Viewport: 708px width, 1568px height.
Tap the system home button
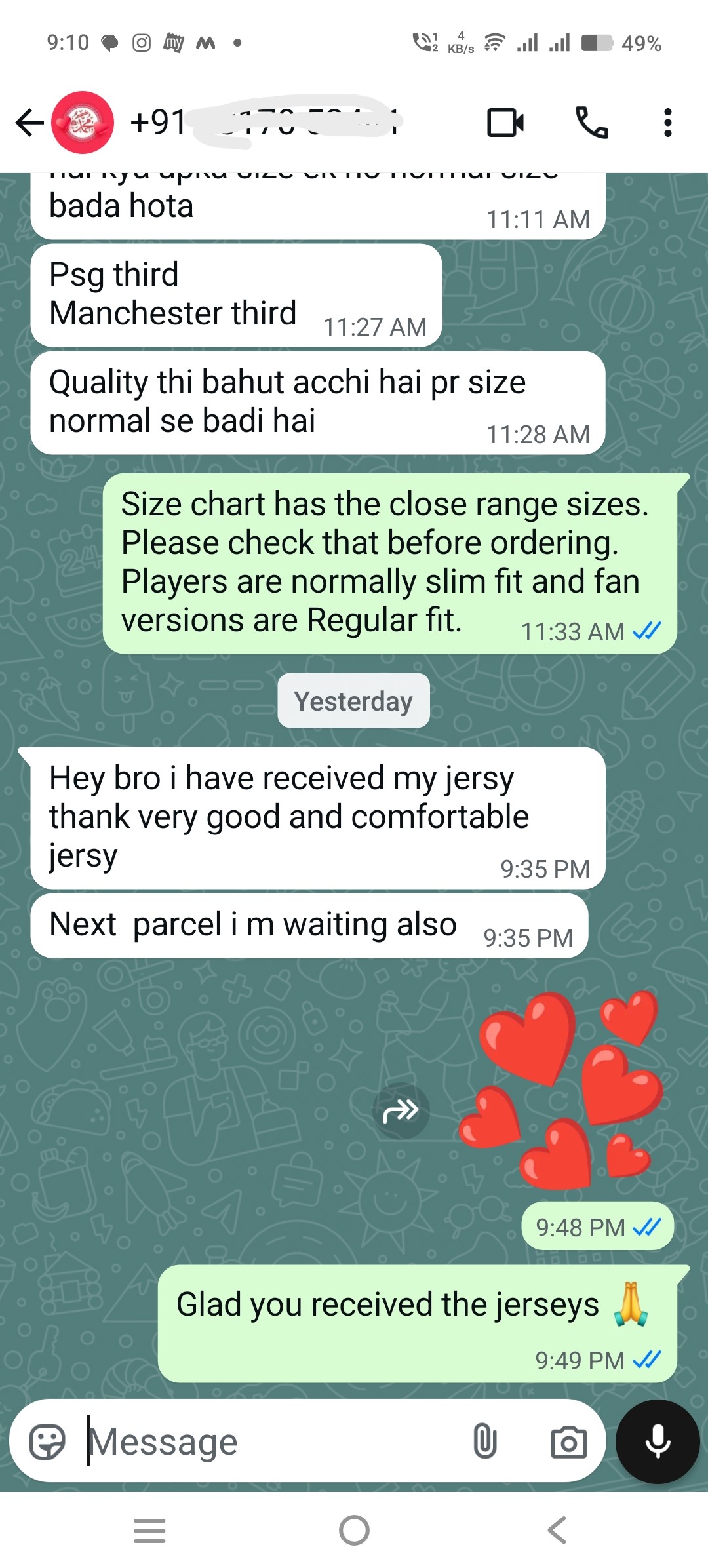tap(354, 1531)
